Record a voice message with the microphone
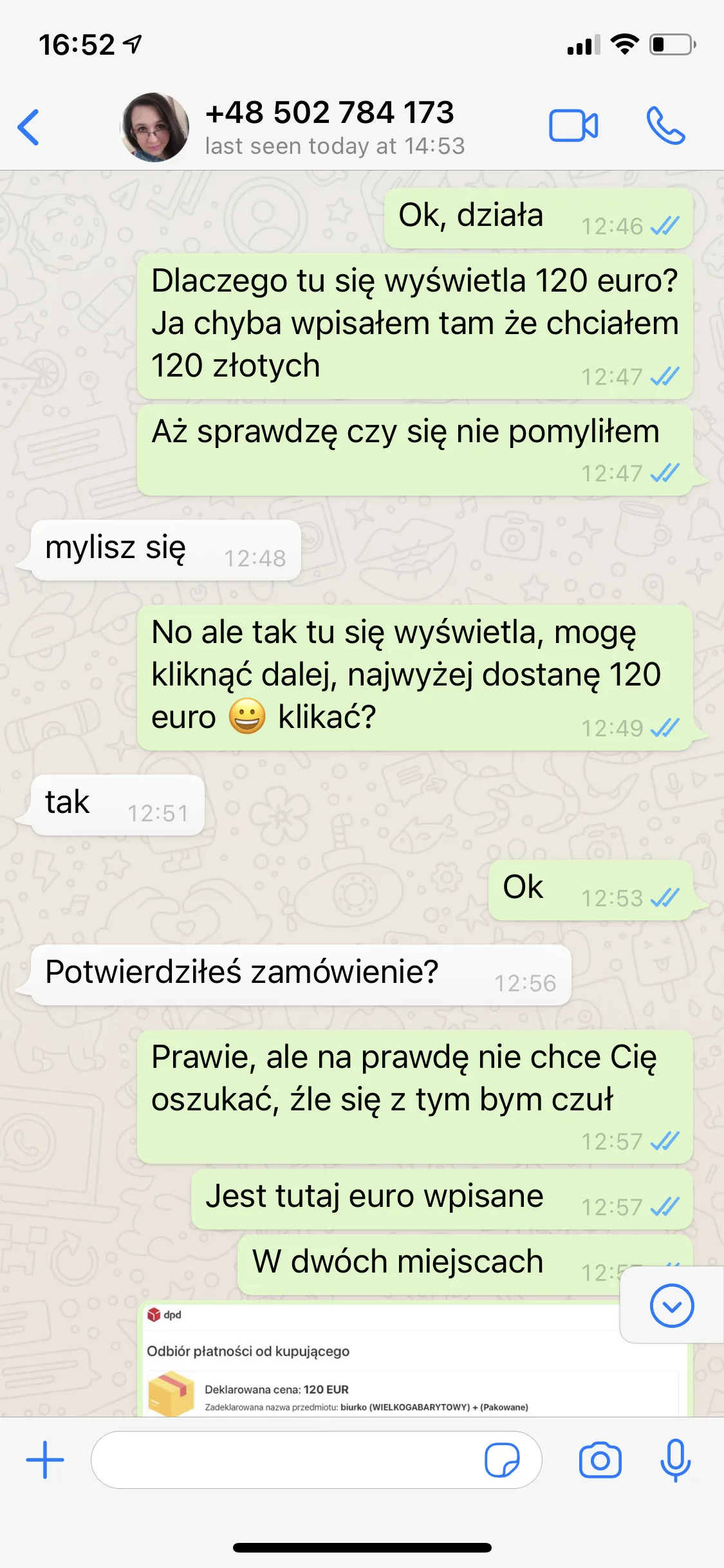Viewport: 724px width, 1568px height. click(675, 1460)
